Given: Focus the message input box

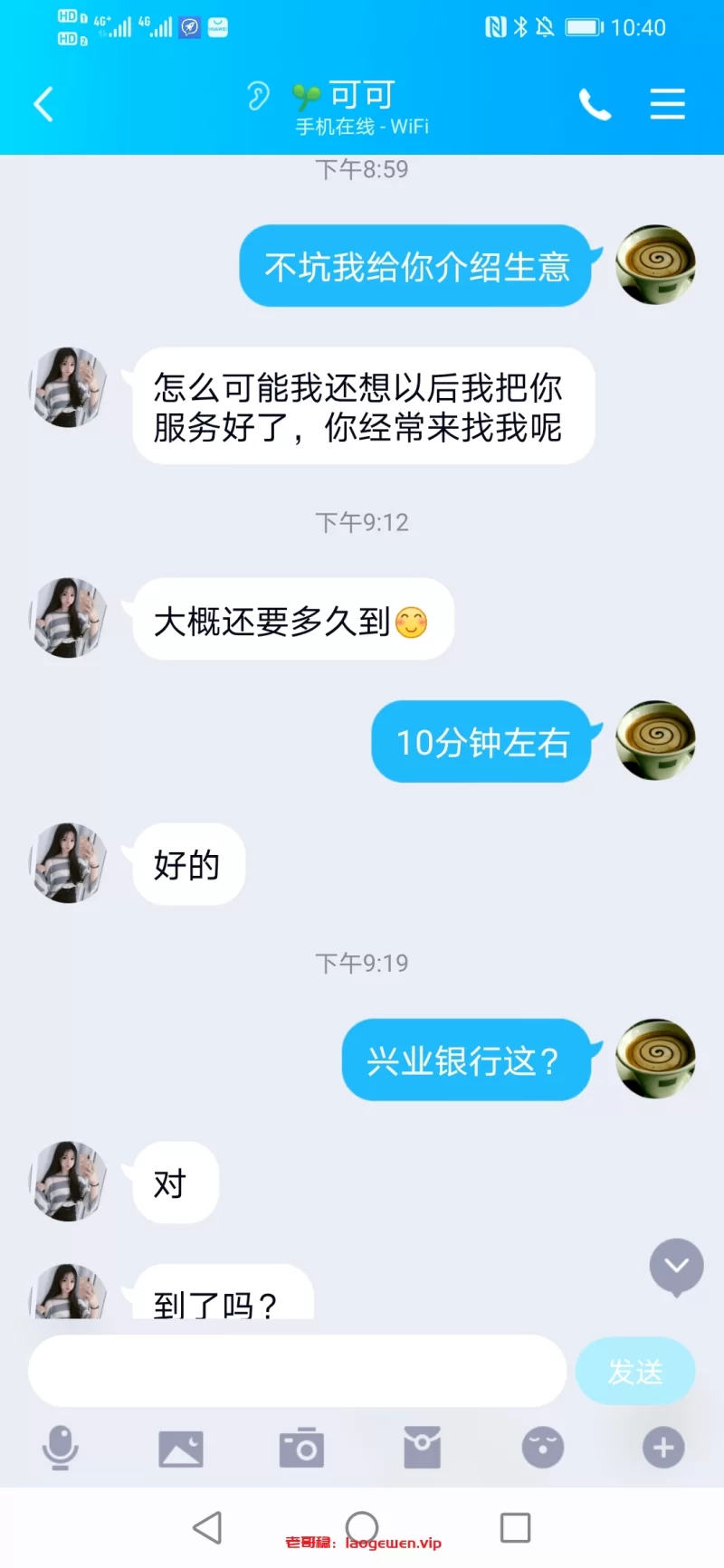Looking at the screenshot, I should coord(297,1371).
